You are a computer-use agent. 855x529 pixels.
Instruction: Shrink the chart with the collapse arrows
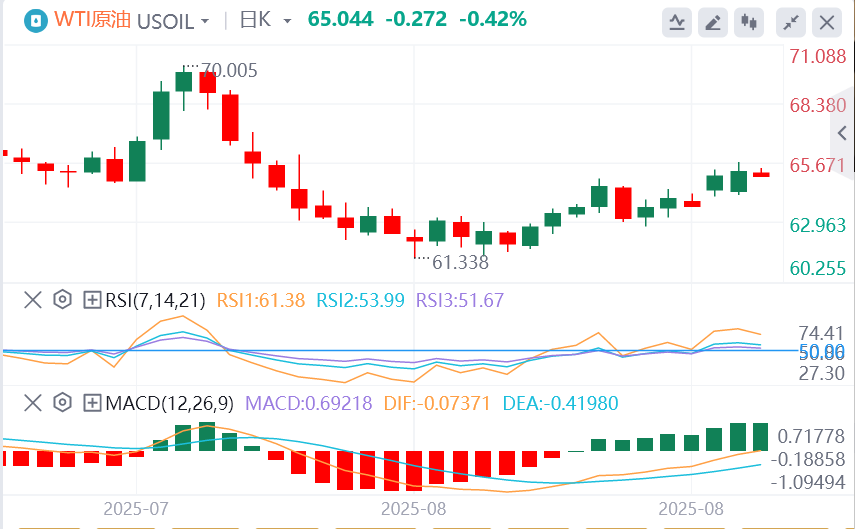pos(791,21)
